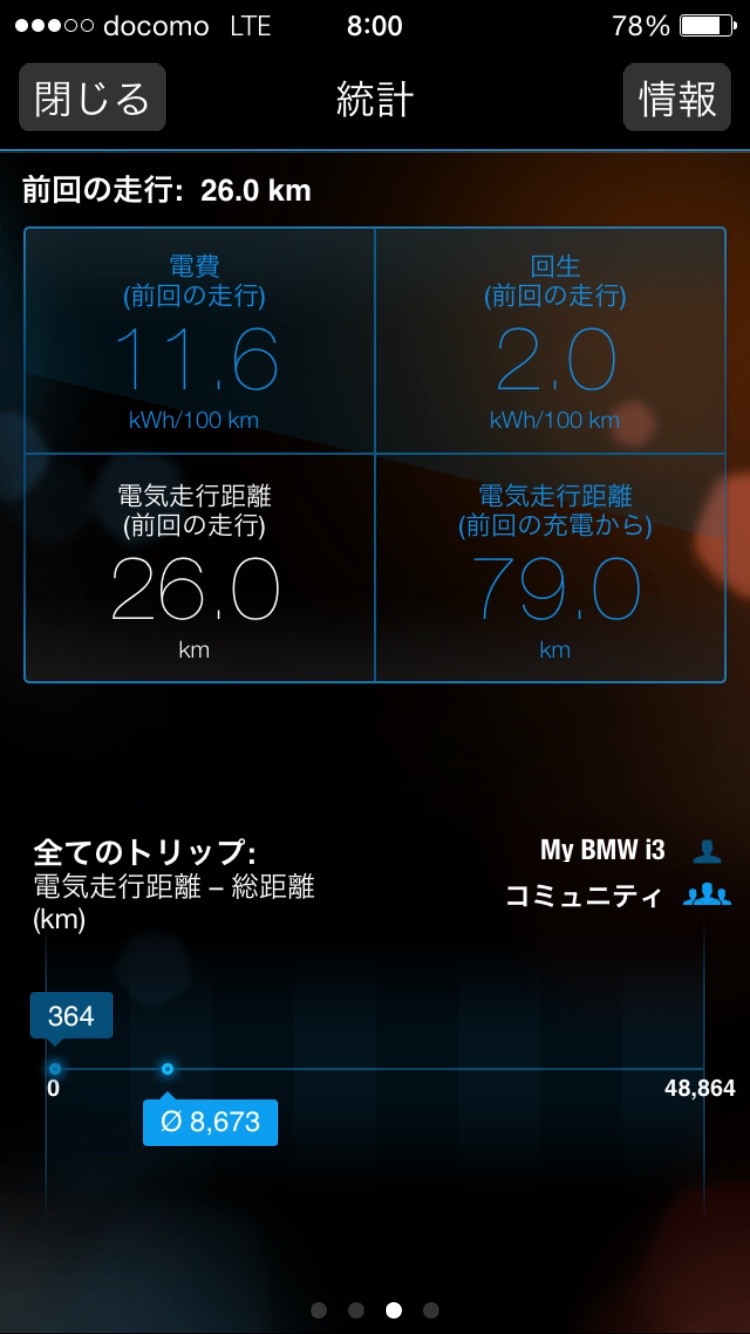This screenshot has width=750, height=1334.
Task: Tap the 閉じる close button
Action: pos(92,98)
